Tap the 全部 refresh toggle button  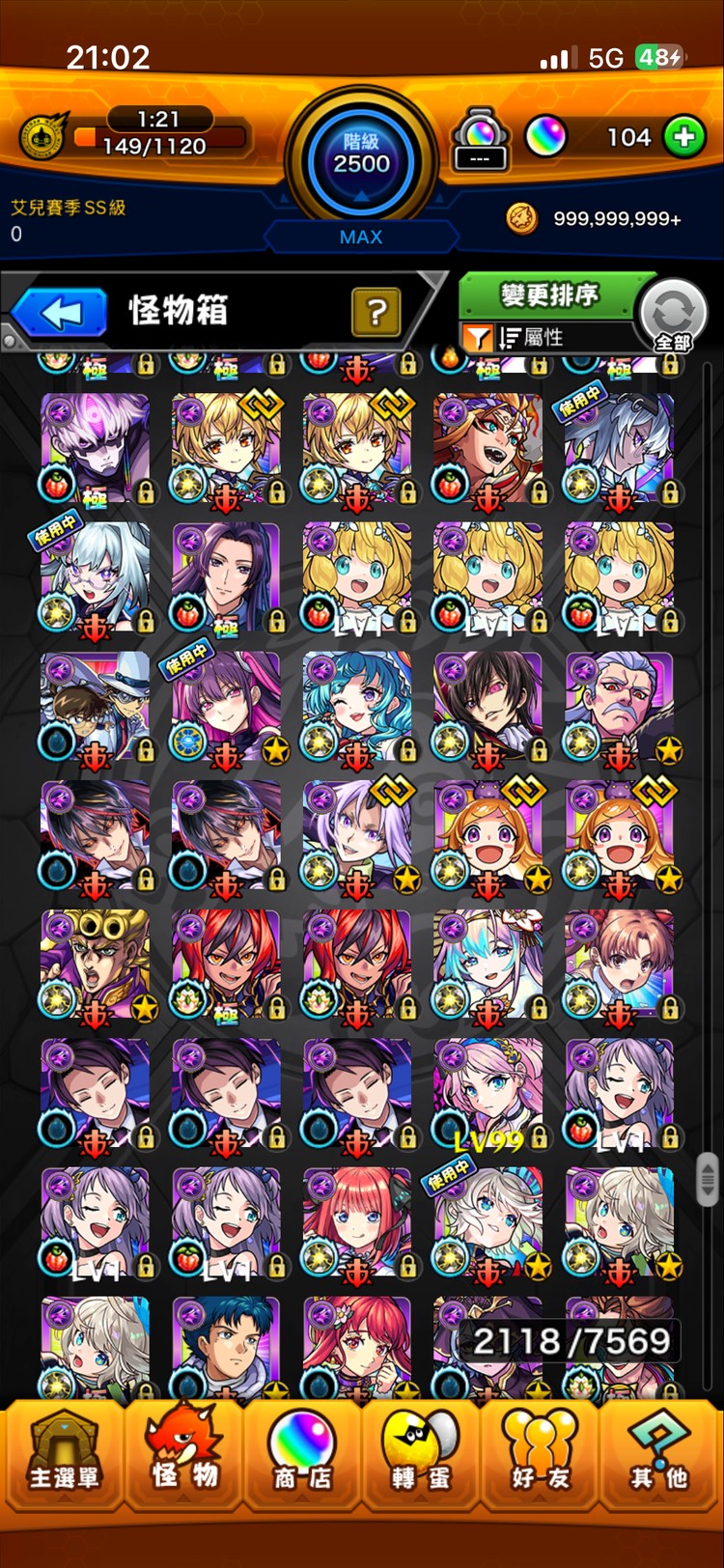(x=673, y=315)
